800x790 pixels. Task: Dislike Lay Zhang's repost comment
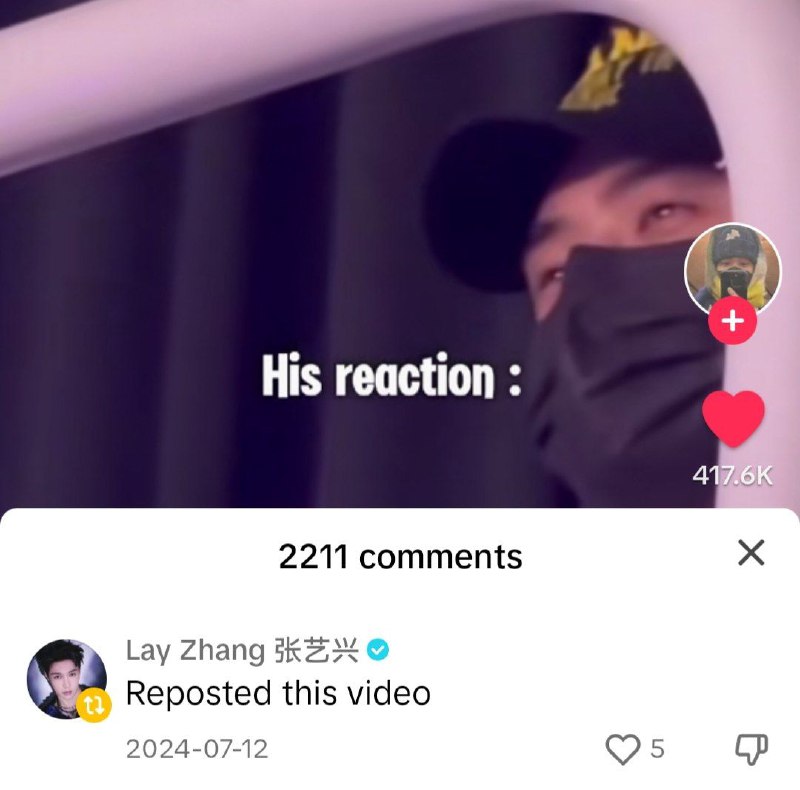pyautogui.click(x=751, y=748)
